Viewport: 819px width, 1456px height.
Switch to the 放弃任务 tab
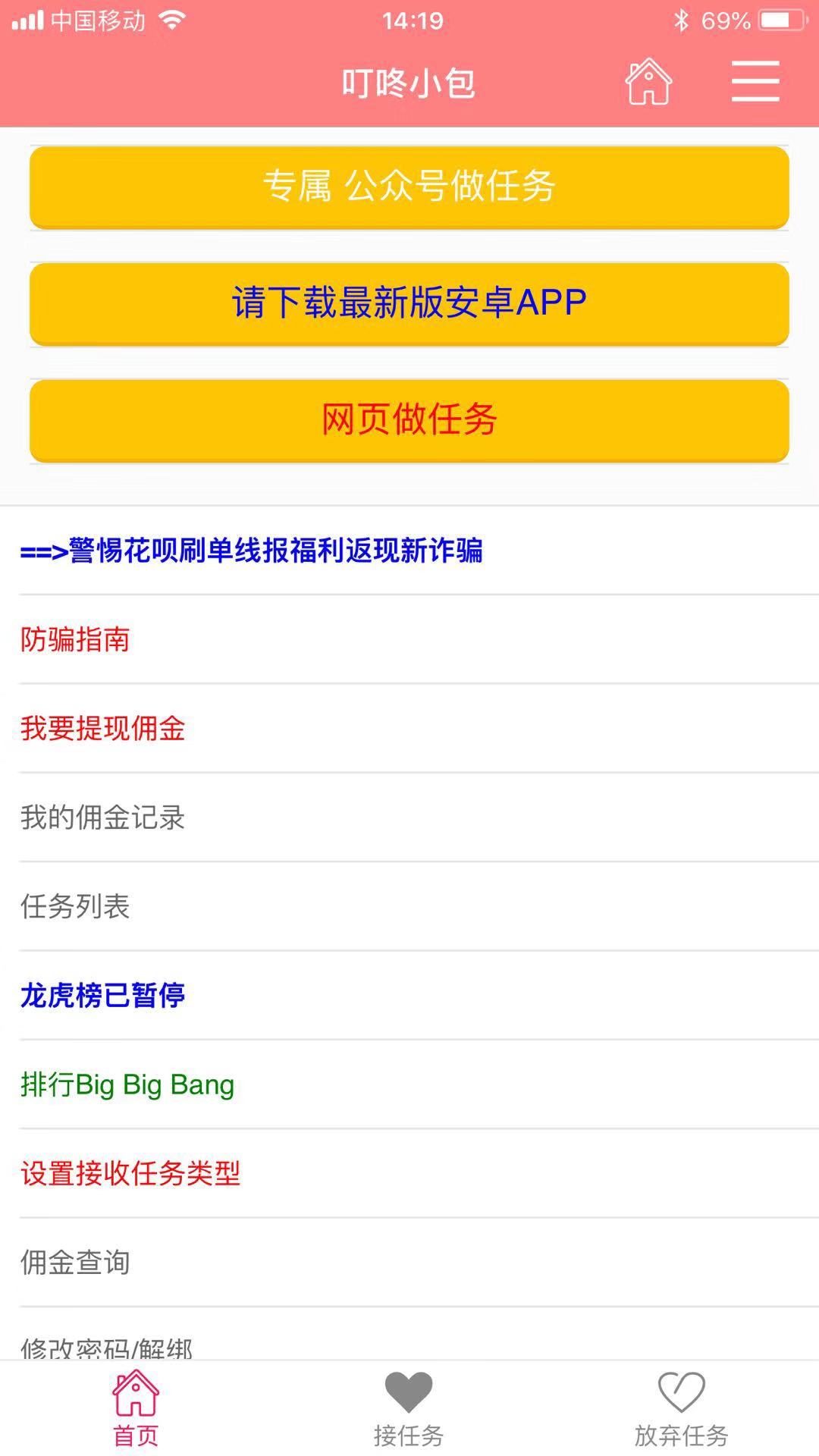[x=681, y=1408]
